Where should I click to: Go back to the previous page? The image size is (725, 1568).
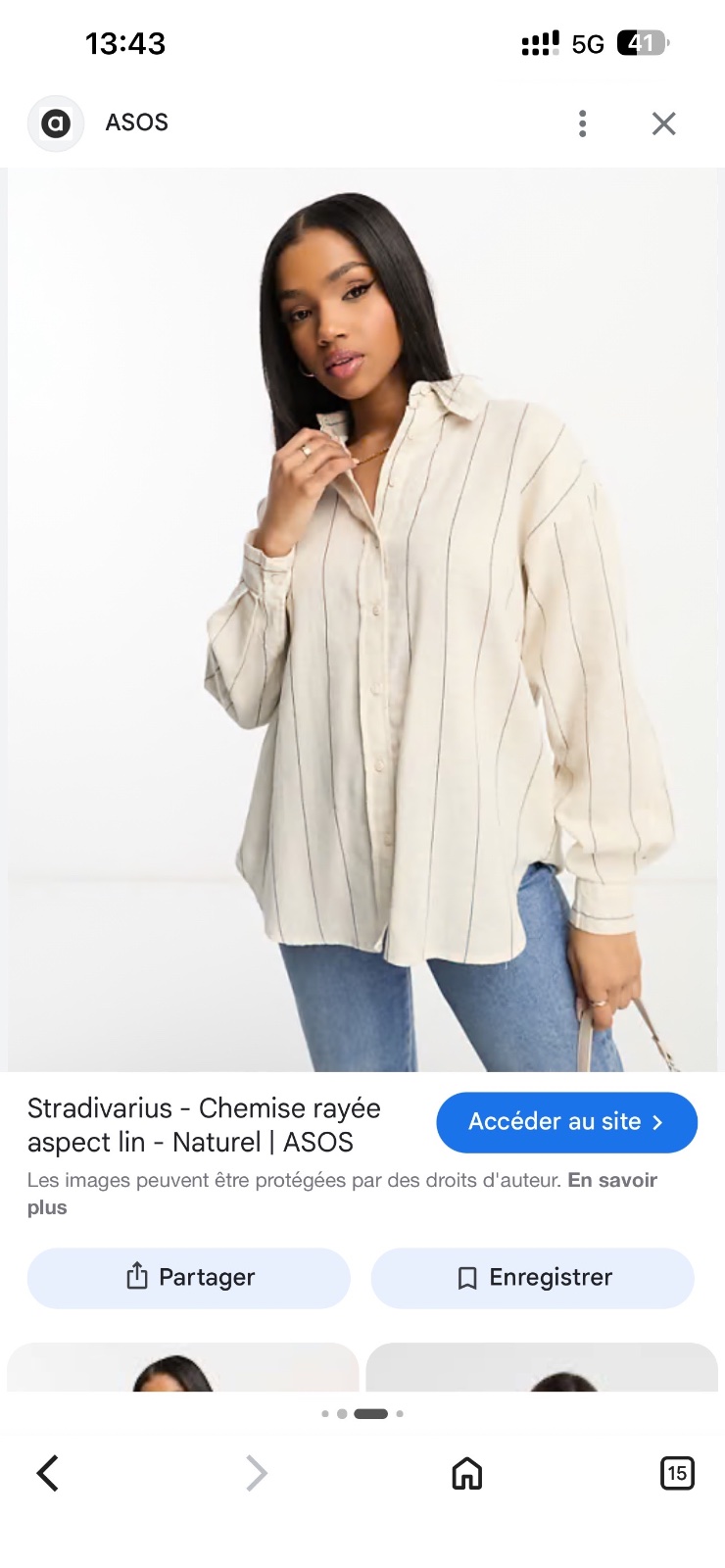tap(47, 1473)
